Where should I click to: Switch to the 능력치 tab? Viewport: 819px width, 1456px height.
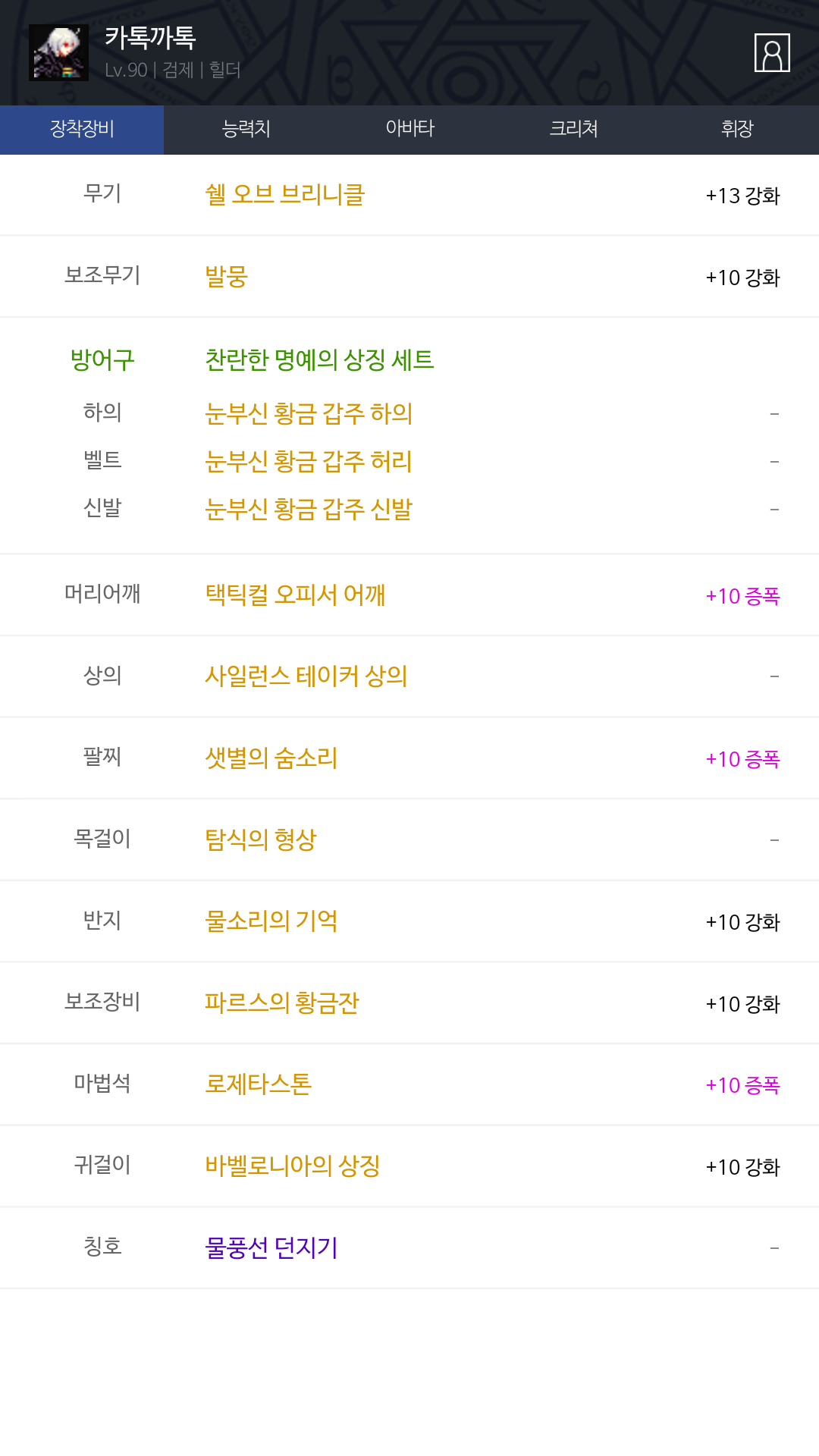click(x=246, y=130)
